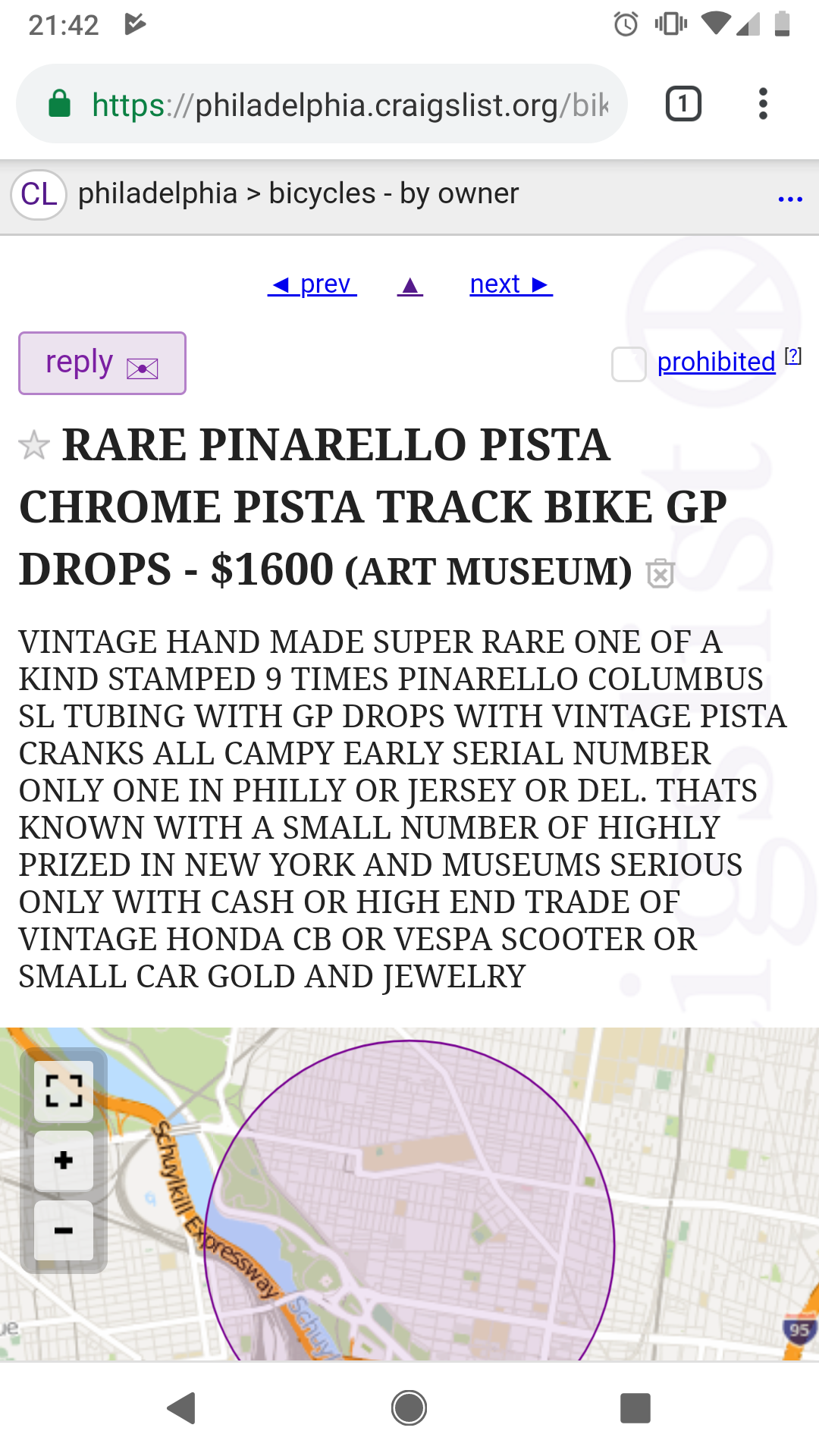819x1456 pixels.
Task: Zoom in on the map
Action: click(64, 1160)
